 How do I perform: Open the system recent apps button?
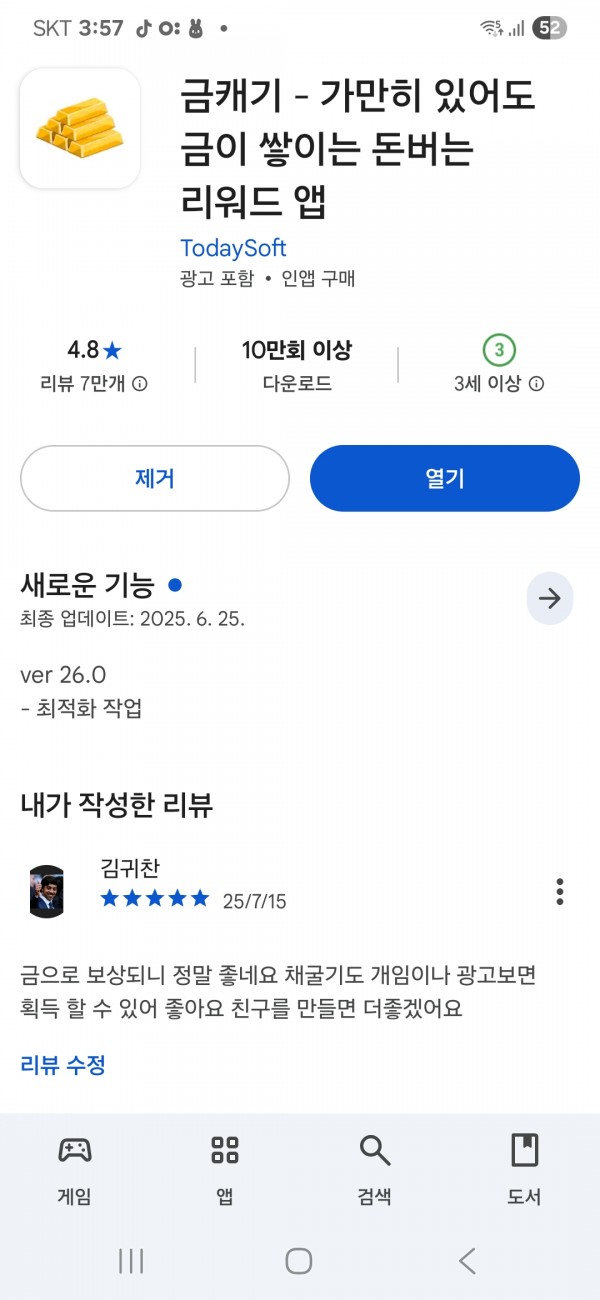[x=131, y=1261]
